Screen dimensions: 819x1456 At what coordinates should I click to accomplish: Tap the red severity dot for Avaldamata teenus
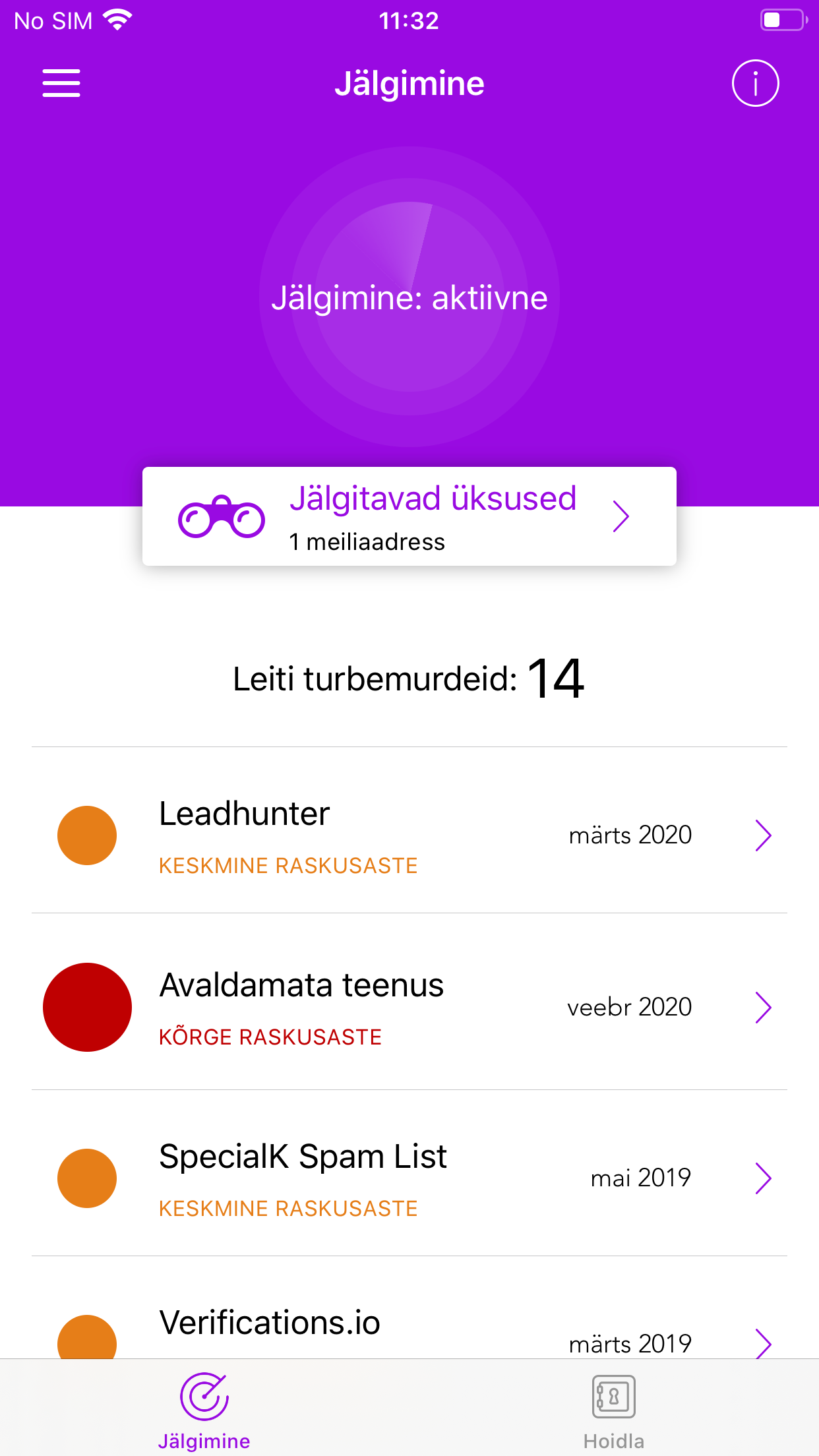(x=87, y=1007)
